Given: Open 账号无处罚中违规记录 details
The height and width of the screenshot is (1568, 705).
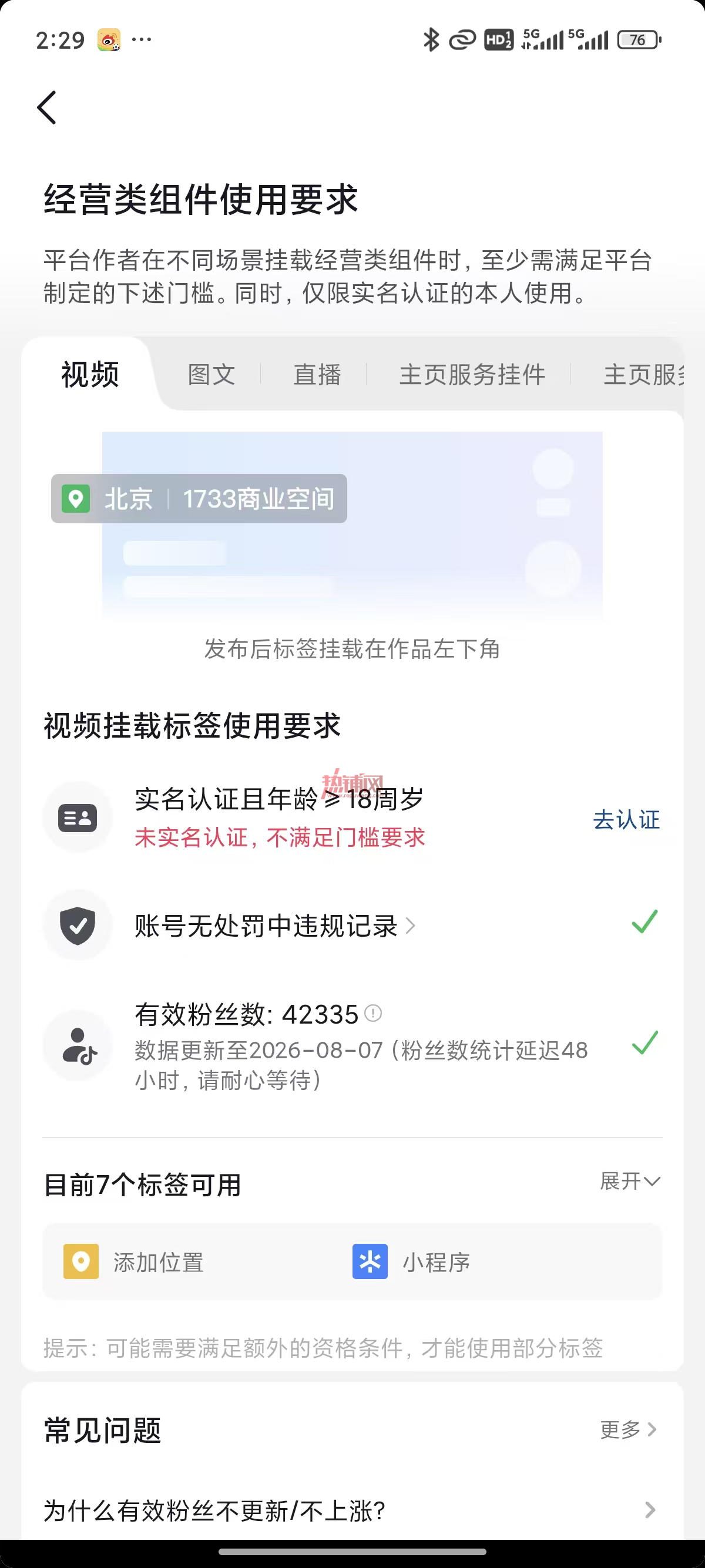Looking at the screenshot, I should click(x=275, y=926).
